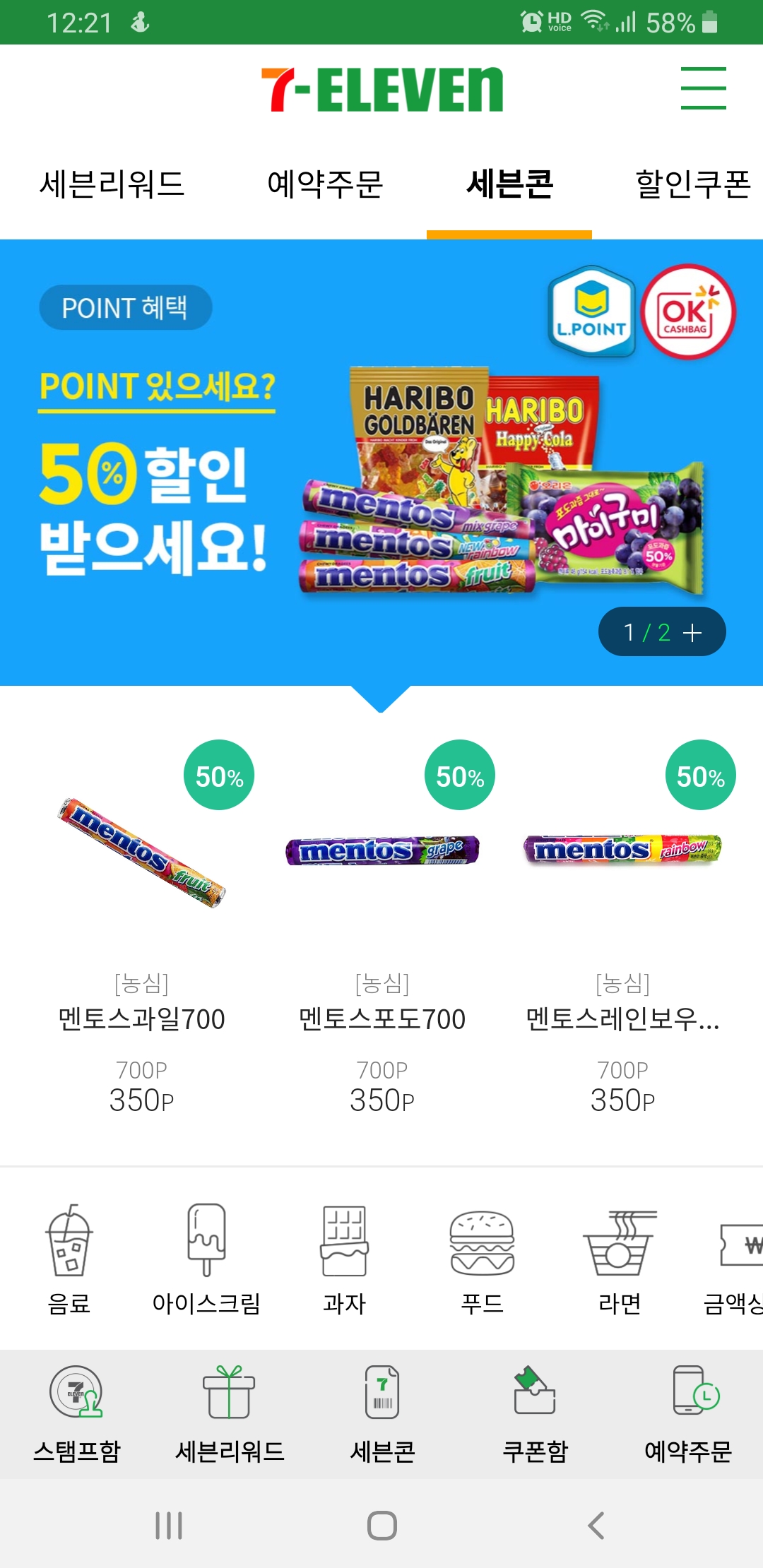Browse the 라면 category
Screen dimensions: 763x1568
coord(620,1259)
